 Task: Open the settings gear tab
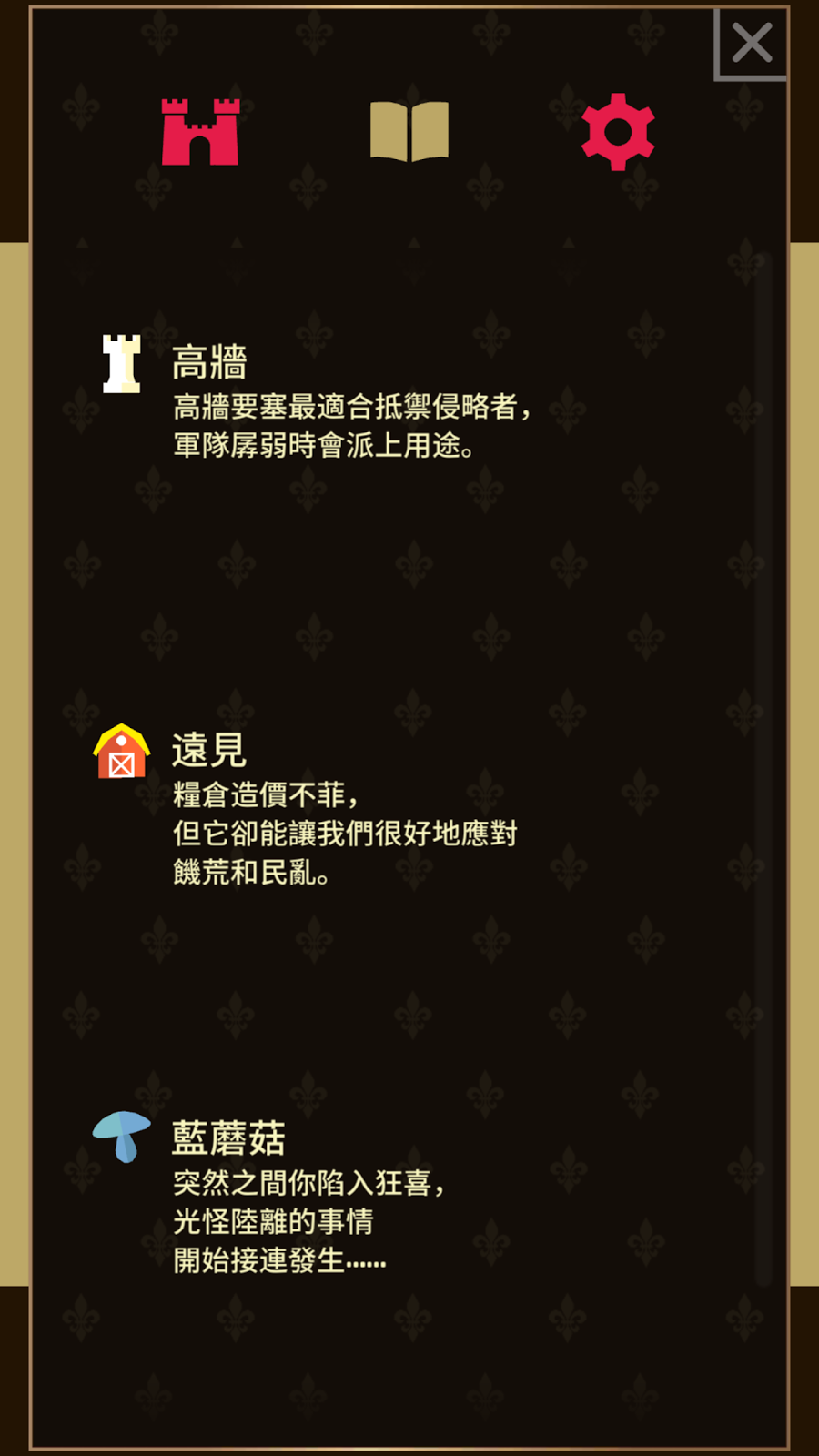coord(618,133)
